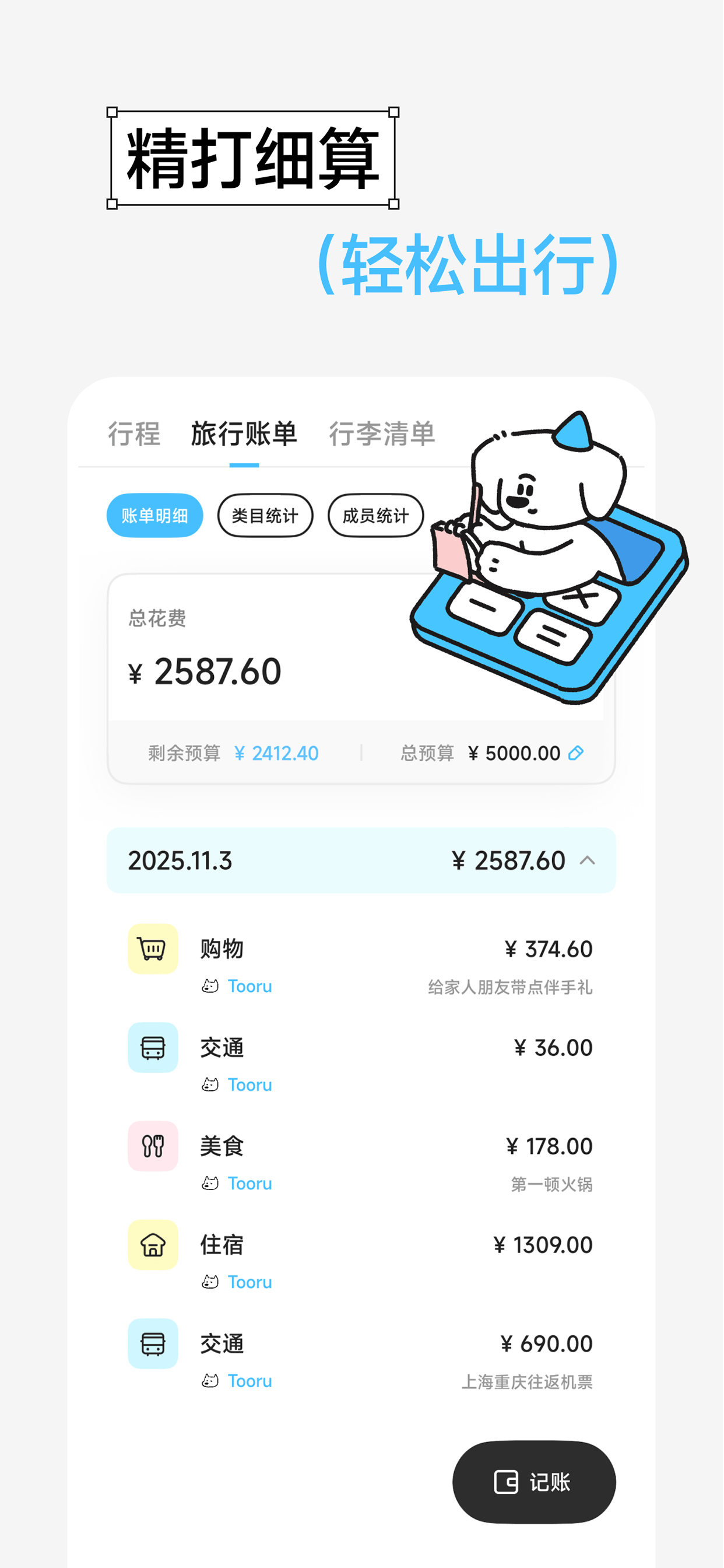Switch to 成员统计 view
The width and height of the screenshot is (724, 1568).
375,516
